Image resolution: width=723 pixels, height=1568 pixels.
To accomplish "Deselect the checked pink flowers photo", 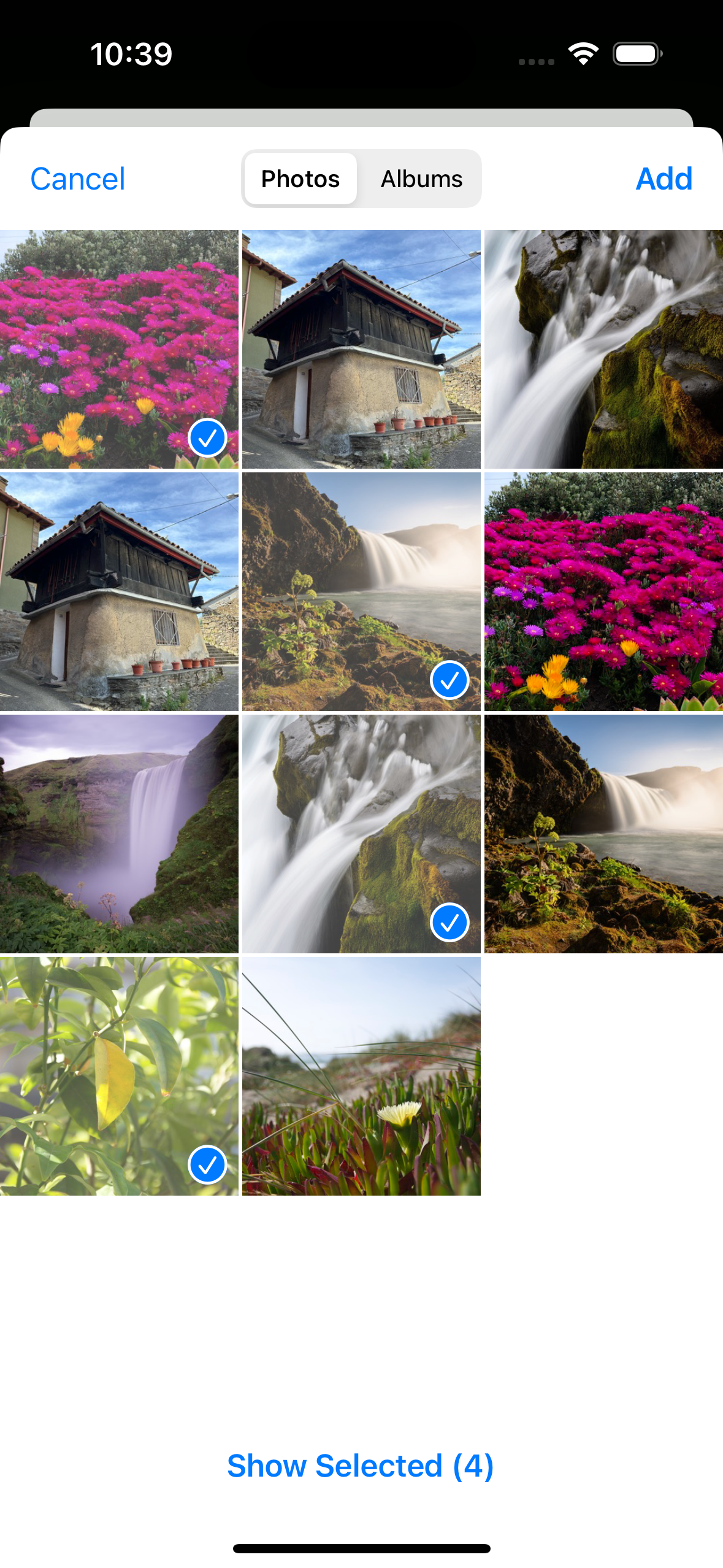I will [x=119, y=350].
